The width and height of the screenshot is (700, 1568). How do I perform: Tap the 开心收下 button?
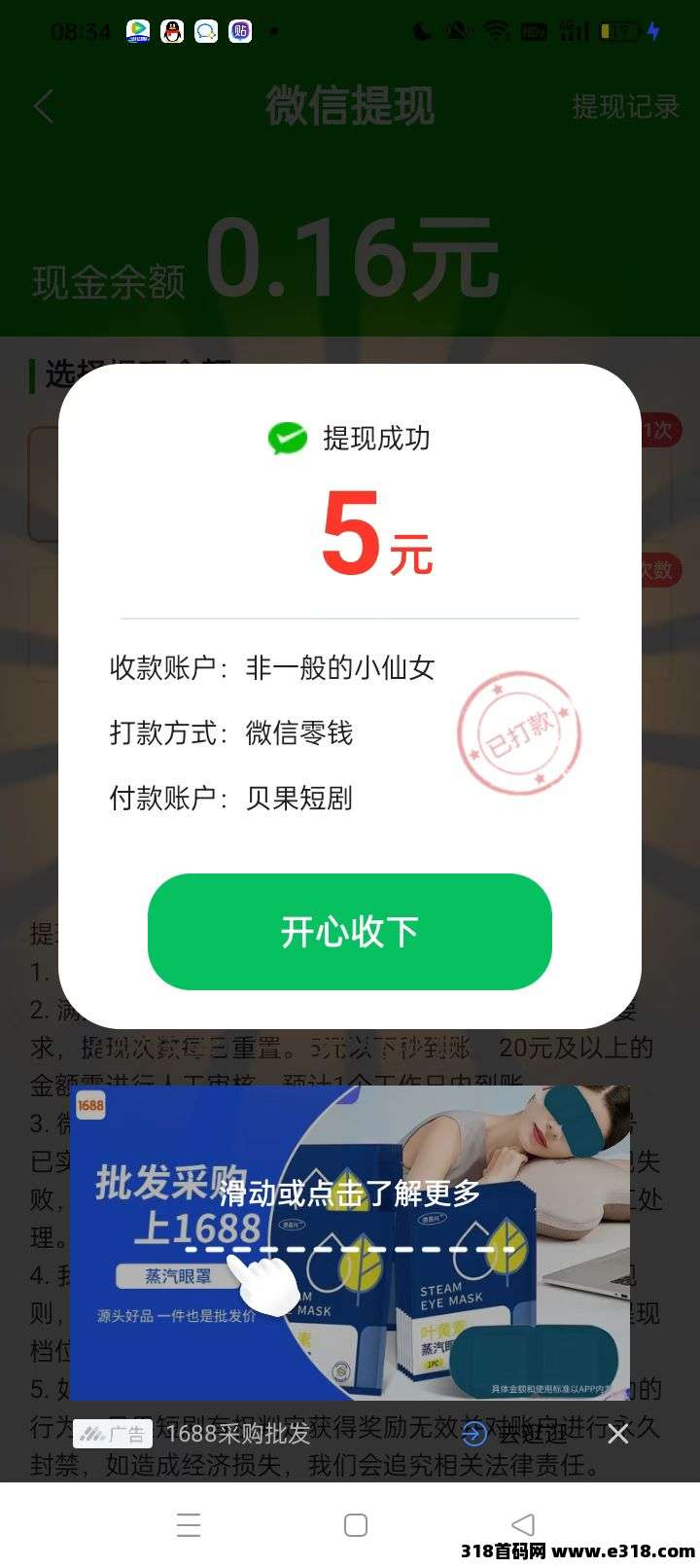[x=349, y=931]
